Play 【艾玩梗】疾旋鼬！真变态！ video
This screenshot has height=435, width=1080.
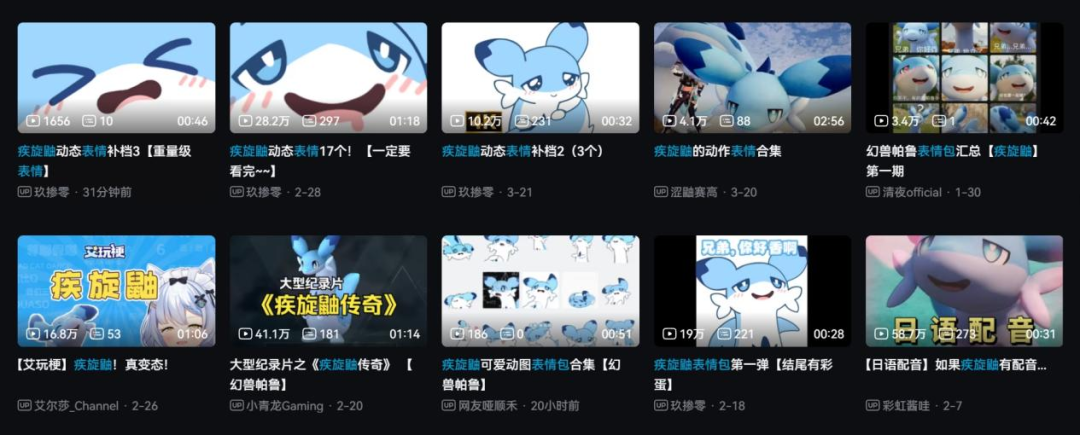[116, 291]
